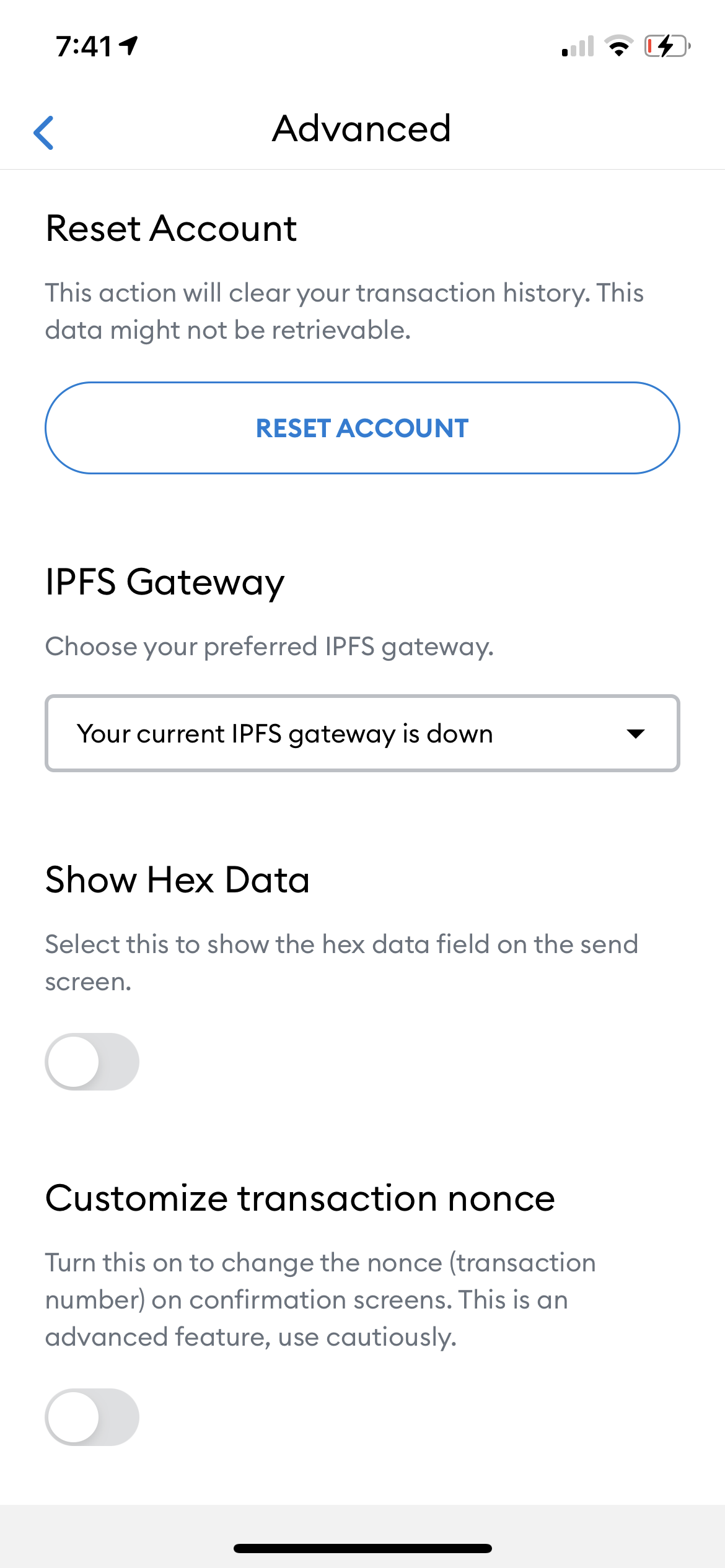Tap the dropdown caret on the IPFS gateway selector
The width and height of the screenshot is (725, 1568).
pyautogui.click(x=637, y=733)
